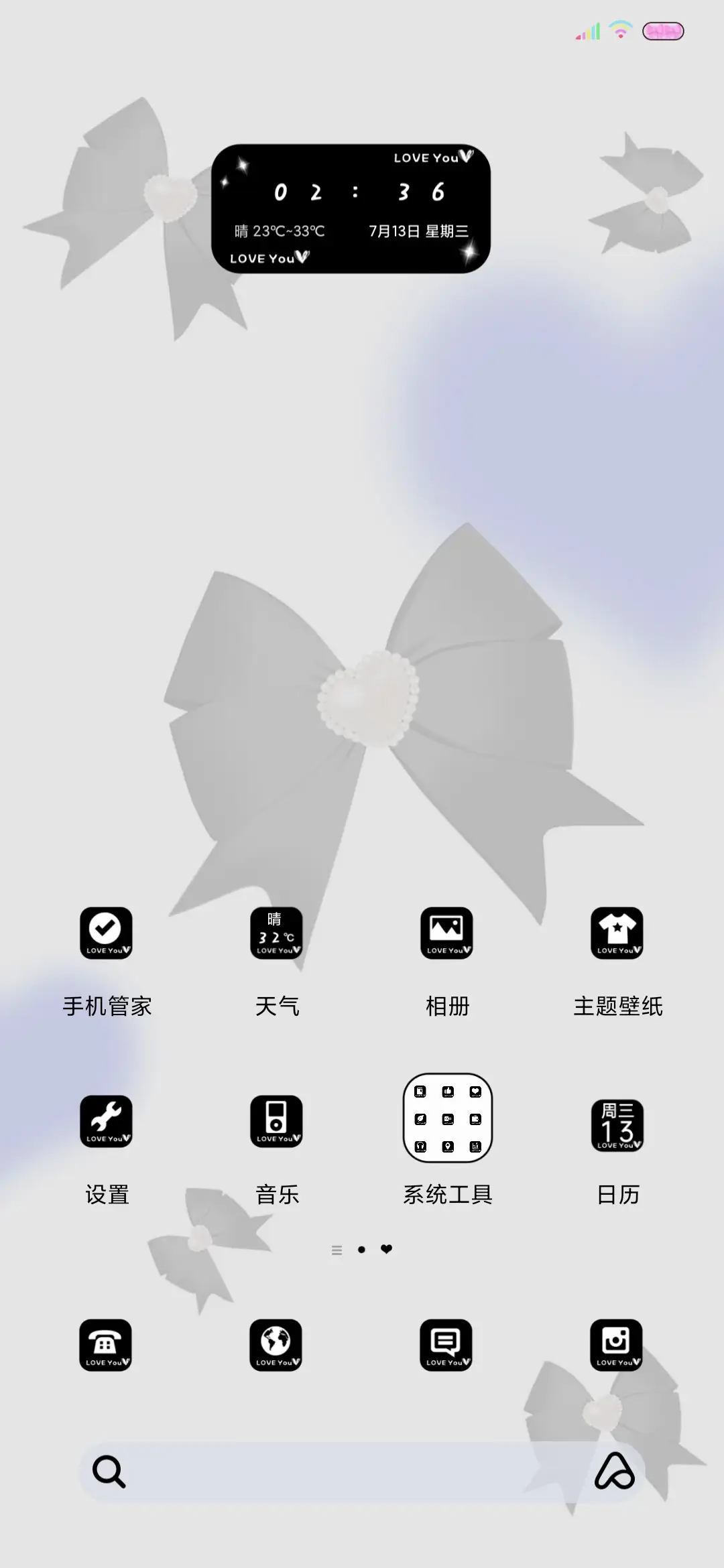724x1568 pixels.
Task: Open the messaging app icon
Action: click(446, 1346)
